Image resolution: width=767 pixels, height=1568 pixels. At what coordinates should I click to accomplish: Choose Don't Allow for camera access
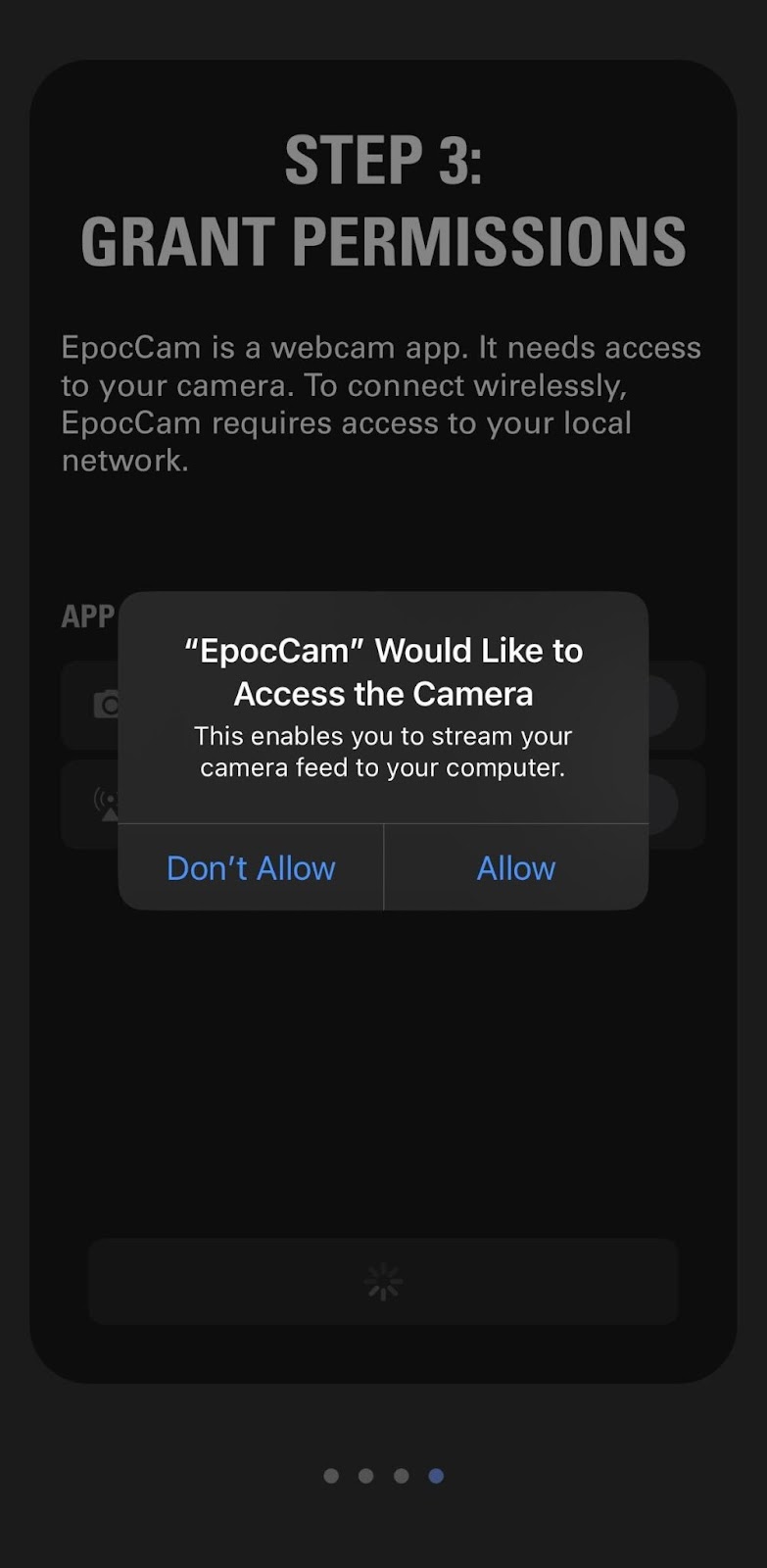251,868
